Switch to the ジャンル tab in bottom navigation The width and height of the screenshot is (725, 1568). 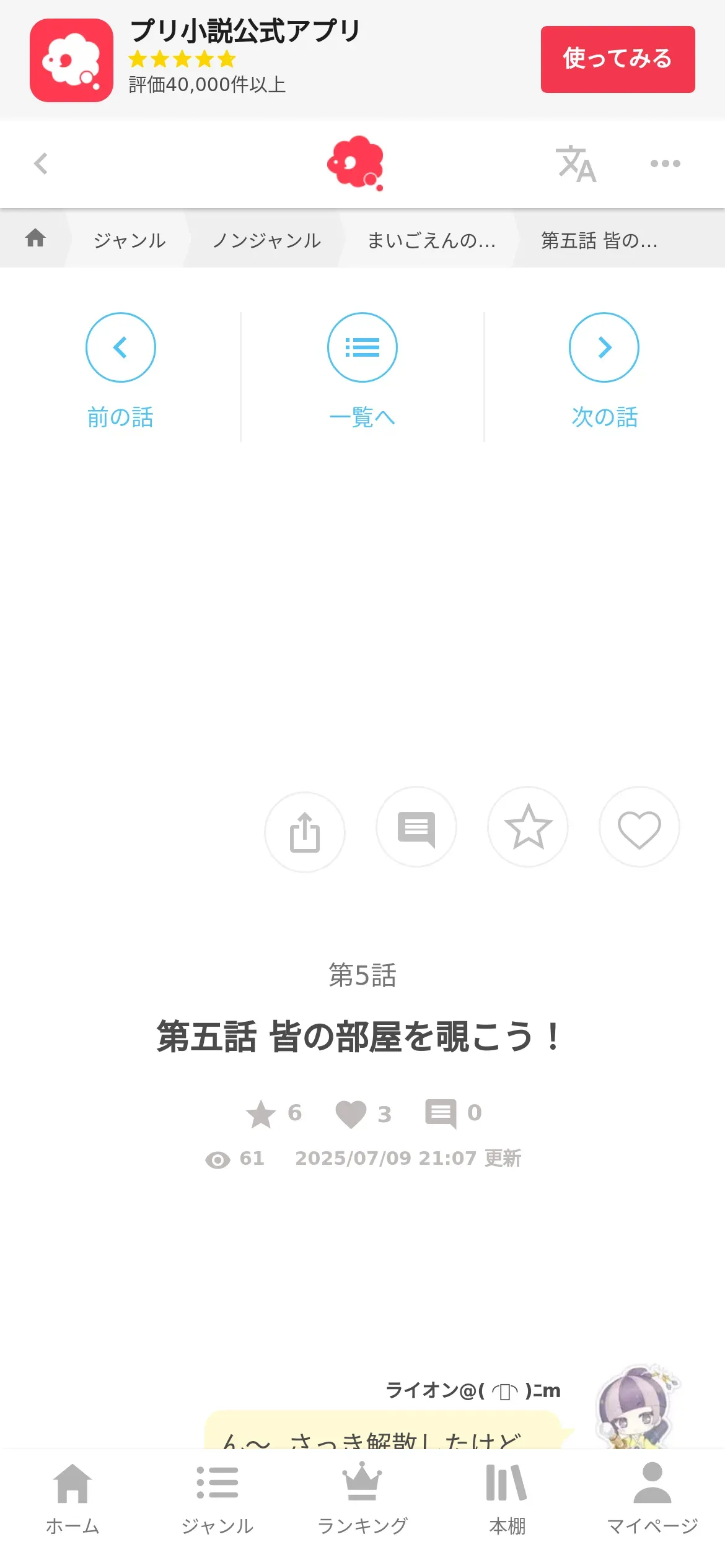pos(217,1497)
